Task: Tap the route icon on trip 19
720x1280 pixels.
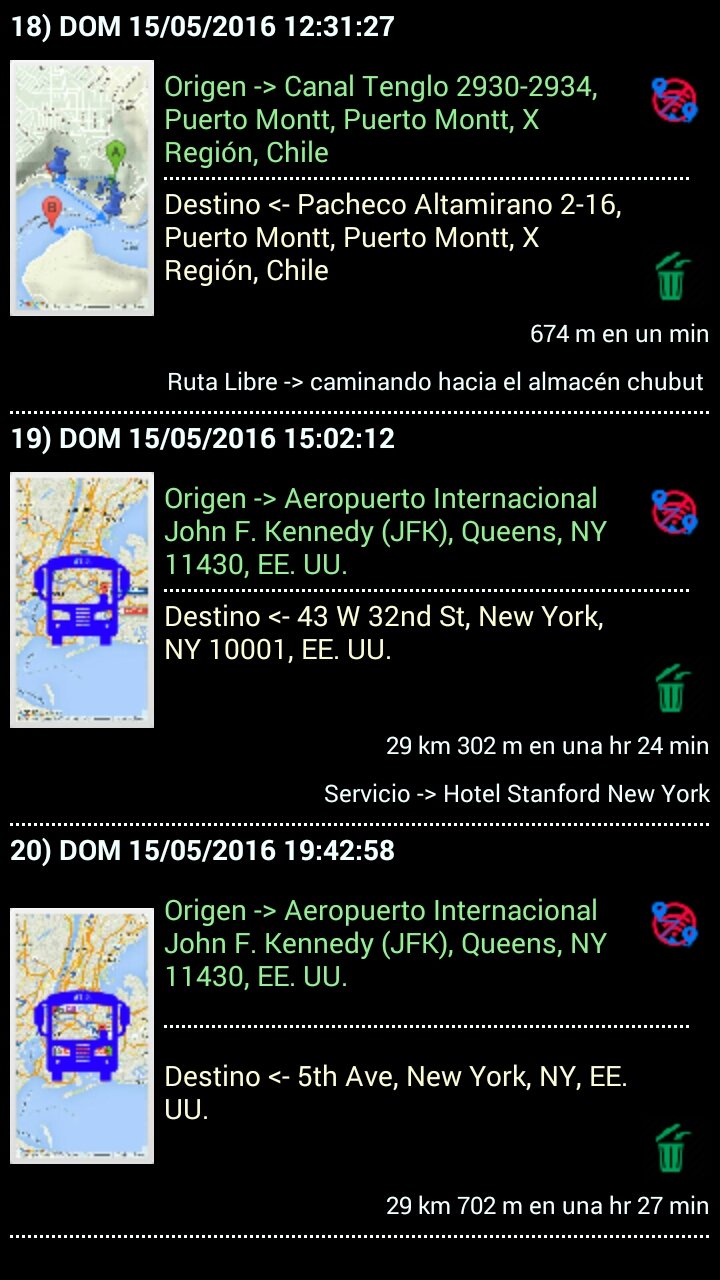Action: pyautogui.click(x=674, y=512)
